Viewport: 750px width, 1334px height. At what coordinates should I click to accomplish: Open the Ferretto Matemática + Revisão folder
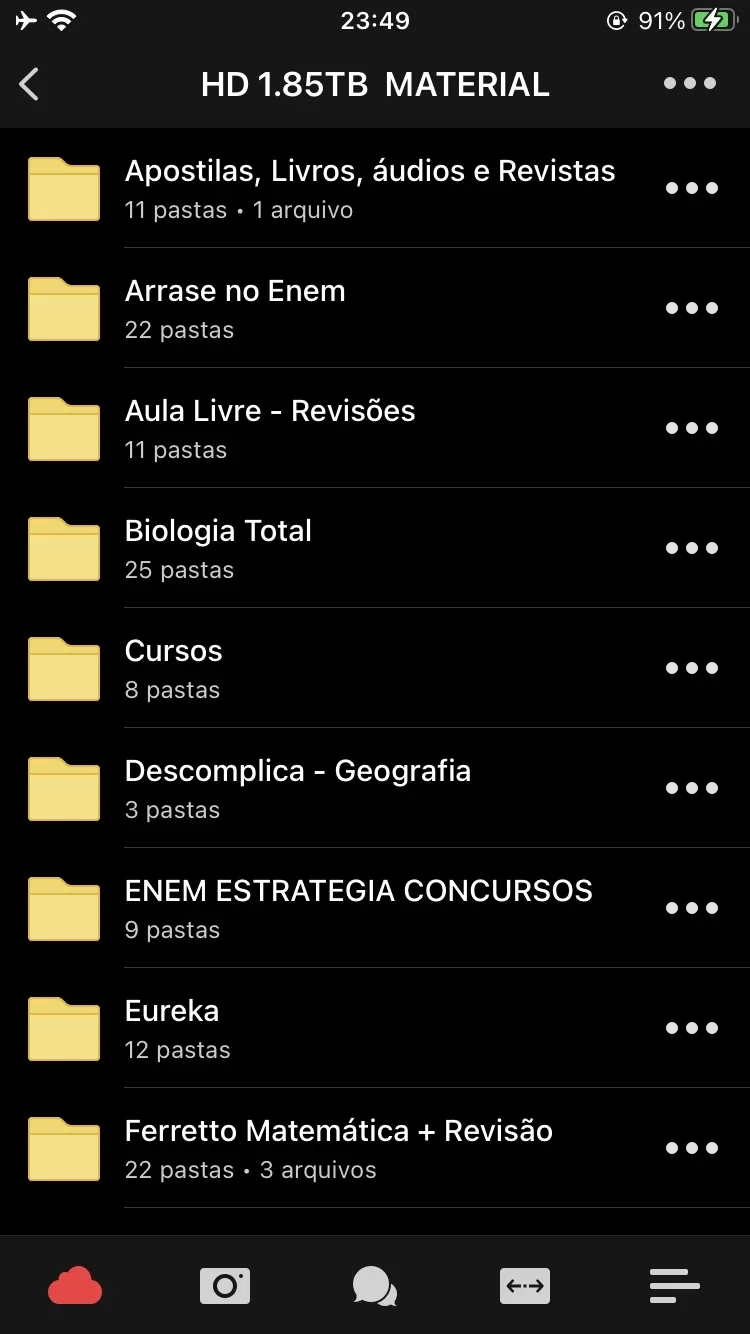(375, 1148)
